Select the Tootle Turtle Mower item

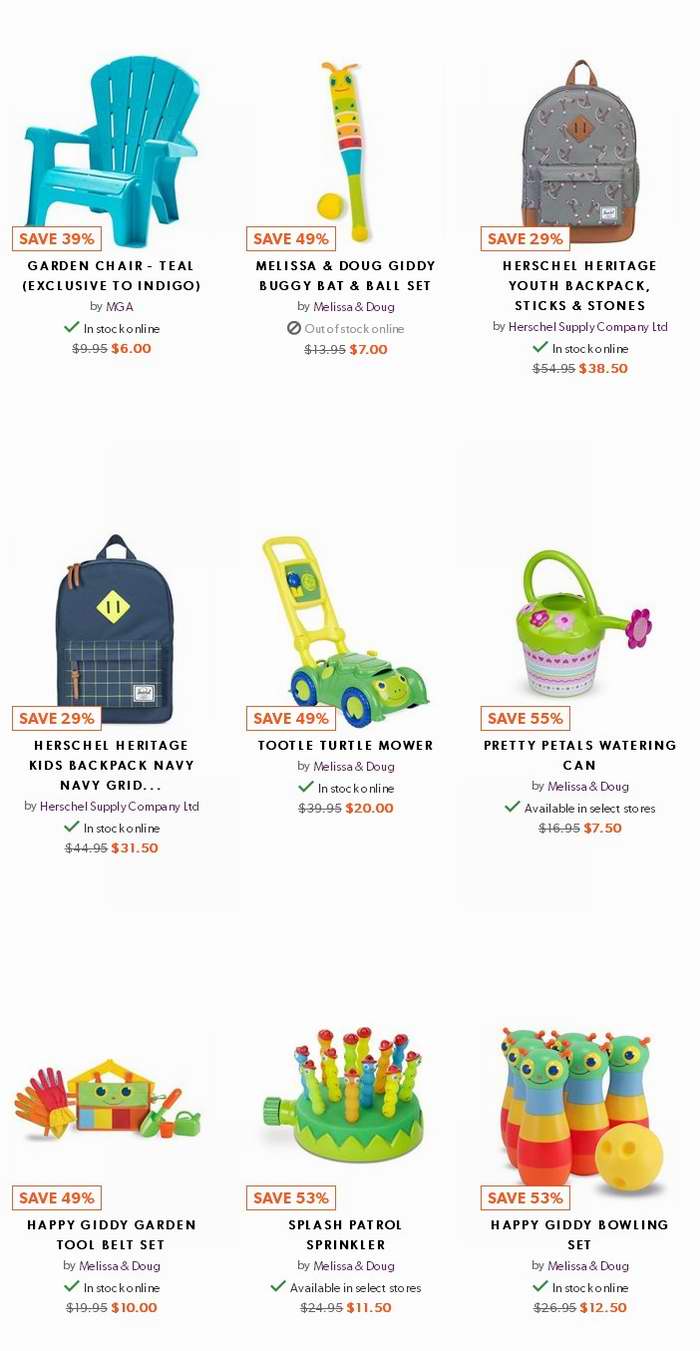[346, 746]
